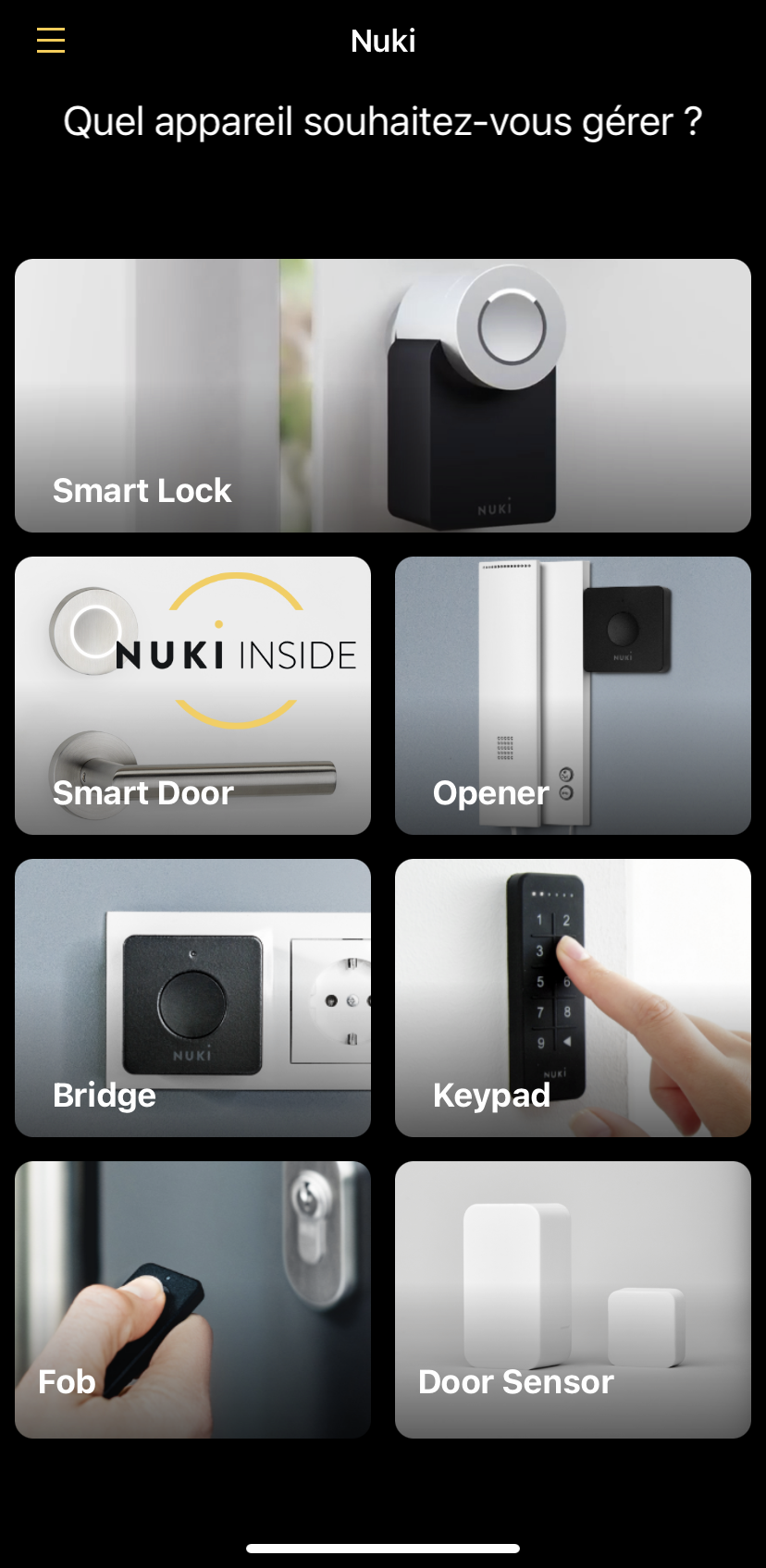Image resolution: width=766 pixels, height=1568 pixels.
Task: Tap the Keypad card
Action: (573, 998)
